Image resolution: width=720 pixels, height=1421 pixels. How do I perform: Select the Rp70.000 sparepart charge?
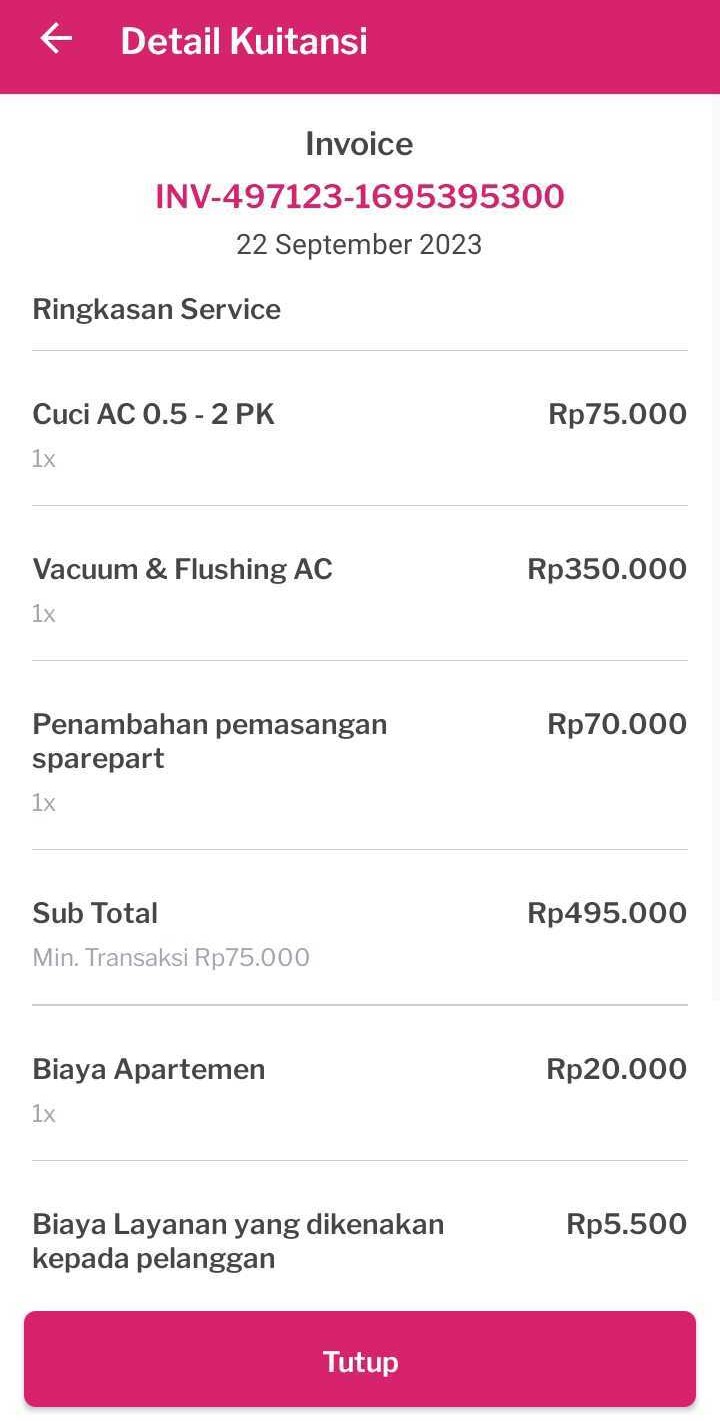[x=616, y=723]
